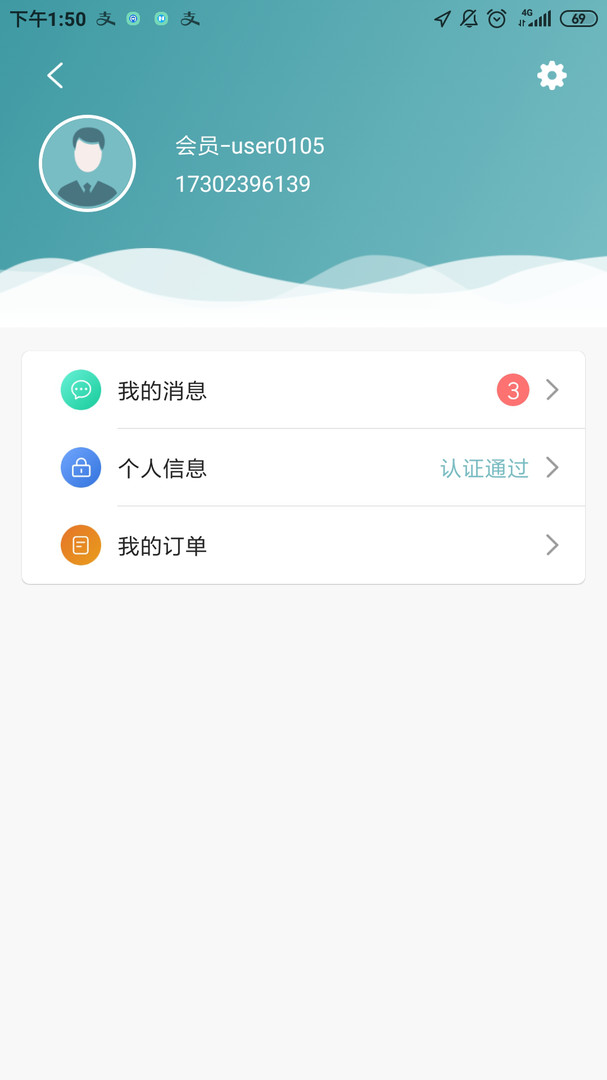Image resolution: width=607 pixels, height=1080 pixels.
Task: Tap the user profile avatar
Action: click(x=87, y=163)
